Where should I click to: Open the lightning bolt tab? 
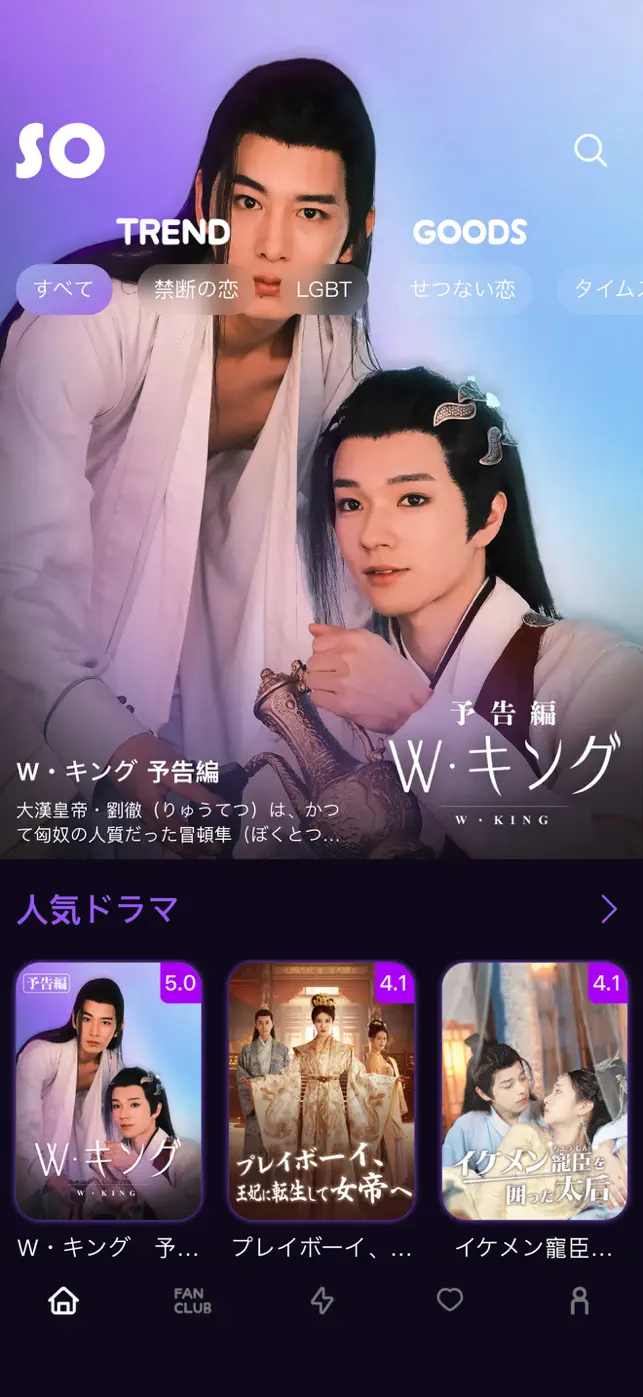pyautogui.click(x=321, y=1300)
